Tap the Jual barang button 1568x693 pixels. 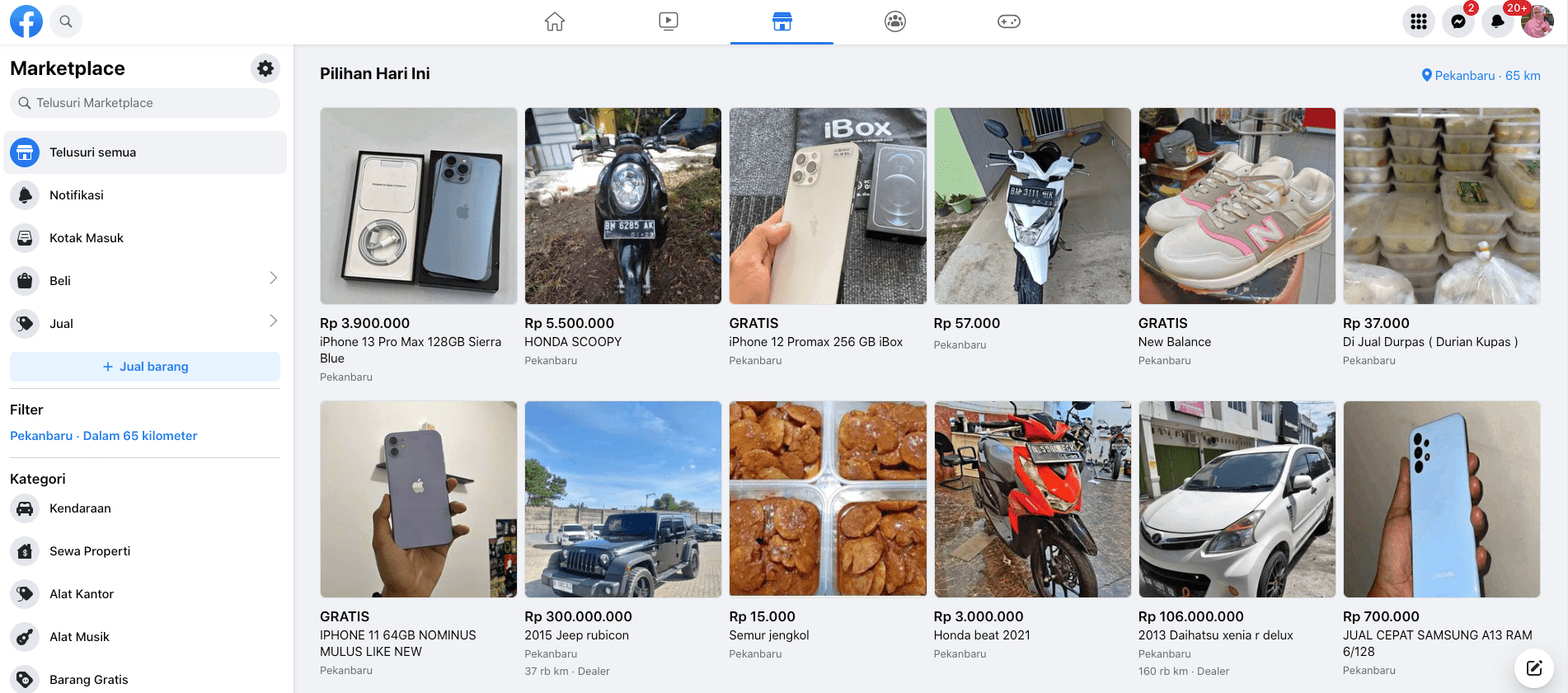(x=145, y=367)
